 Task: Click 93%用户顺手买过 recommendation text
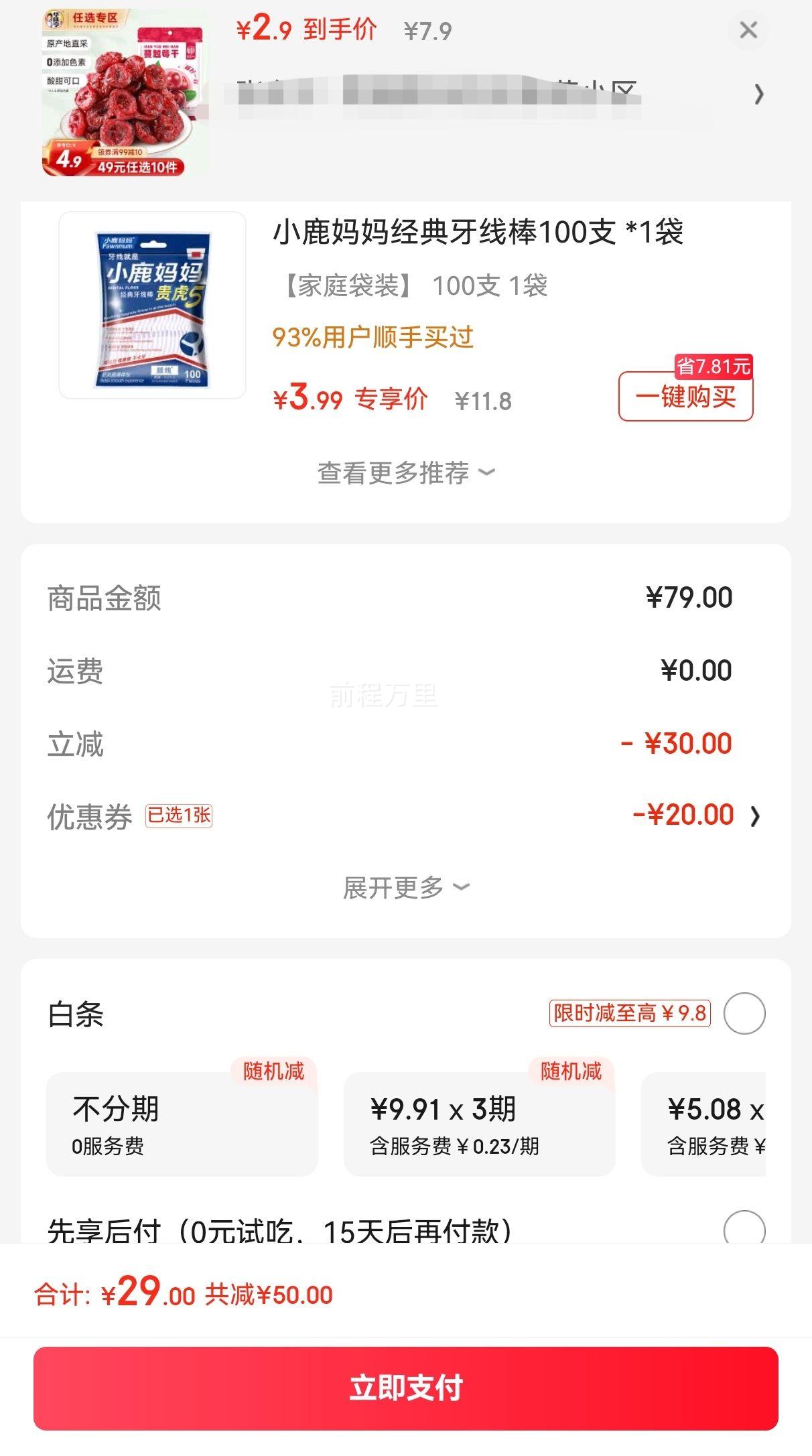(373, 338)
